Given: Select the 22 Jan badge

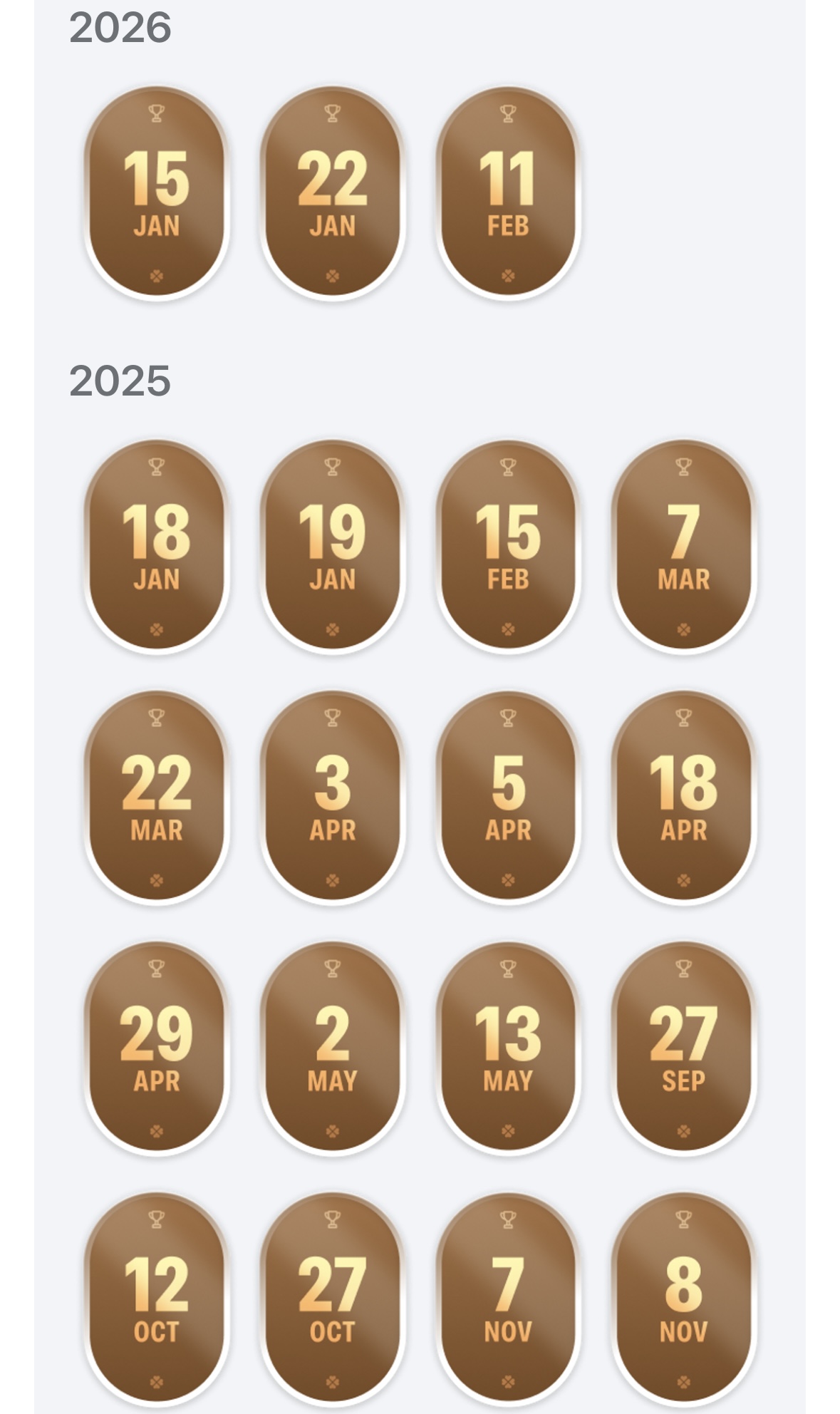Looking at the screenshot, I should 332,192.
